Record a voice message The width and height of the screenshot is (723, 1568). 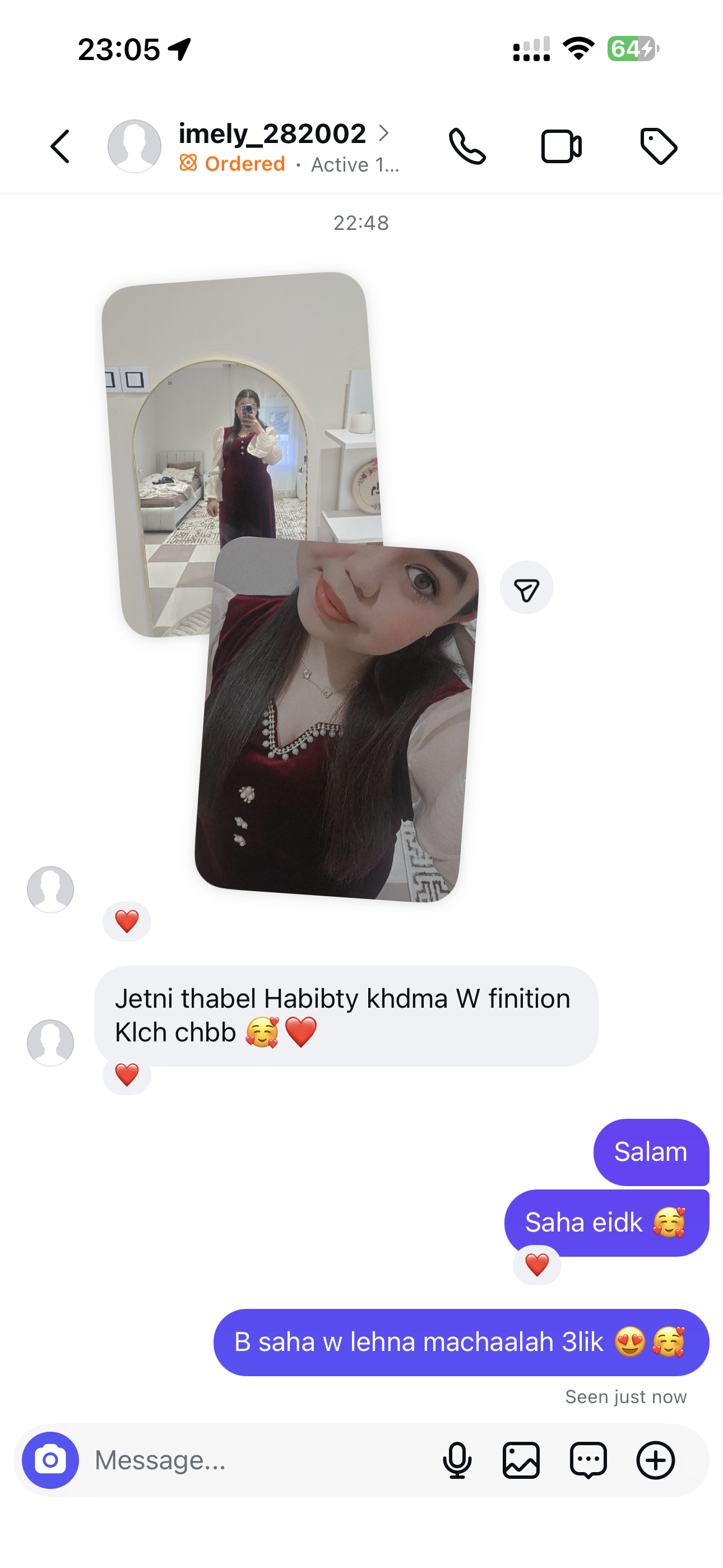tap(457, 1460)
